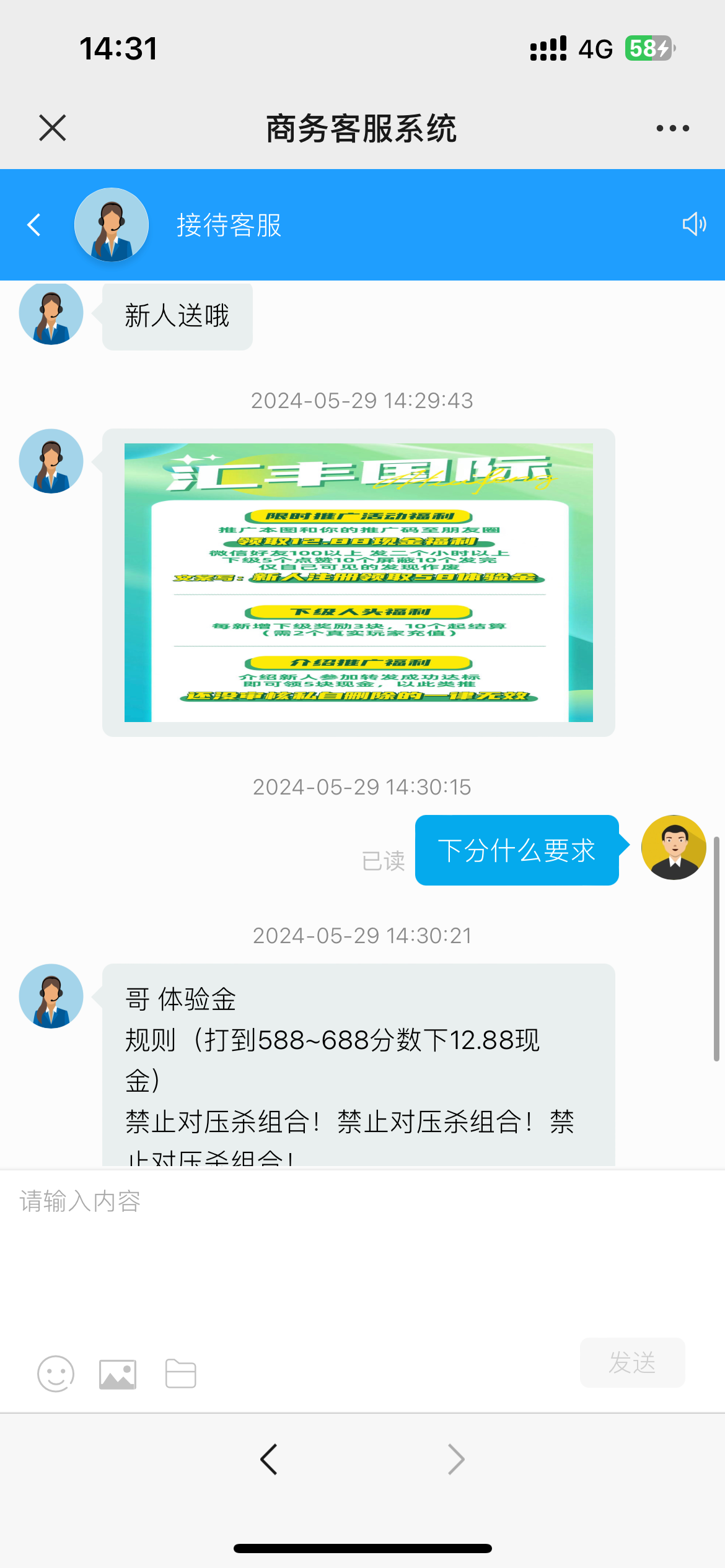
Task: Open the 汇丰国际 promotion image message
Action: coord(358,582)
